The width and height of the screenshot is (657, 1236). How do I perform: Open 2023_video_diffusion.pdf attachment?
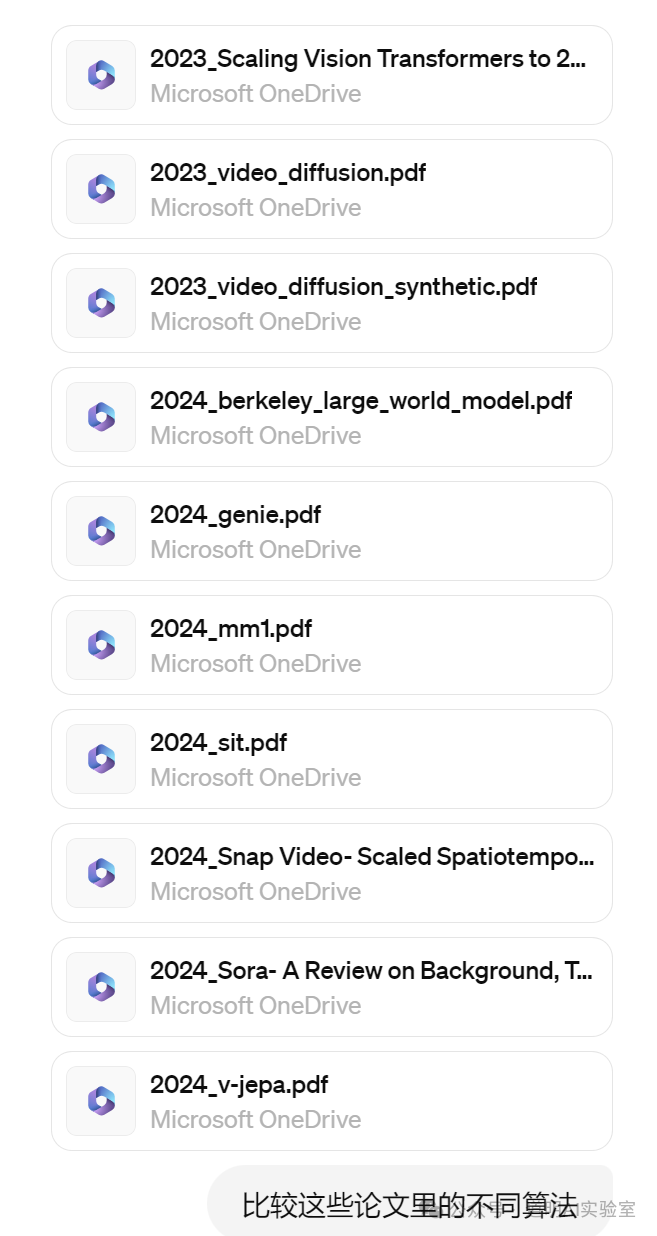(x=331, y=189)
